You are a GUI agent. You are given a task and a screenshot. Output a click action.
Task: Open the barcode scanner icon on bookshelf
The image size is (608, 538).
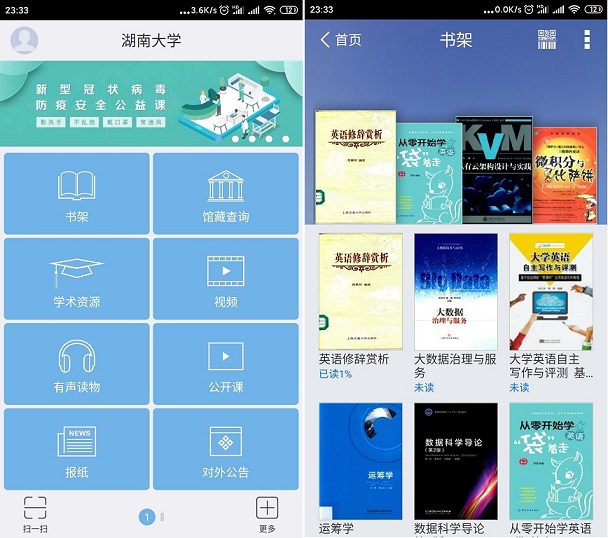tap(547, 40)
